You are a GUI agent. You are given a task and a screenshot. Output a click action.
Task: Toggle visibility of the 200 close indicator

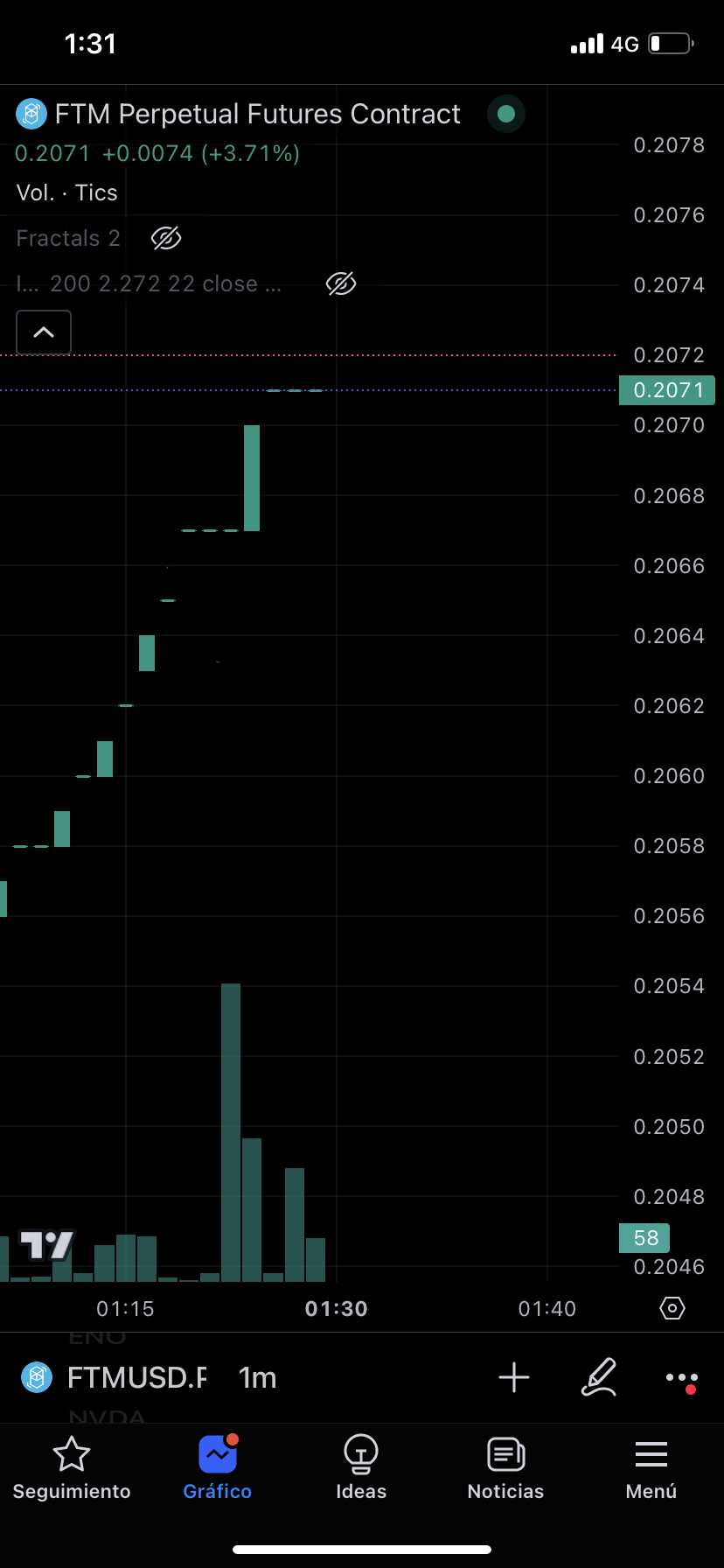[340, 283]
